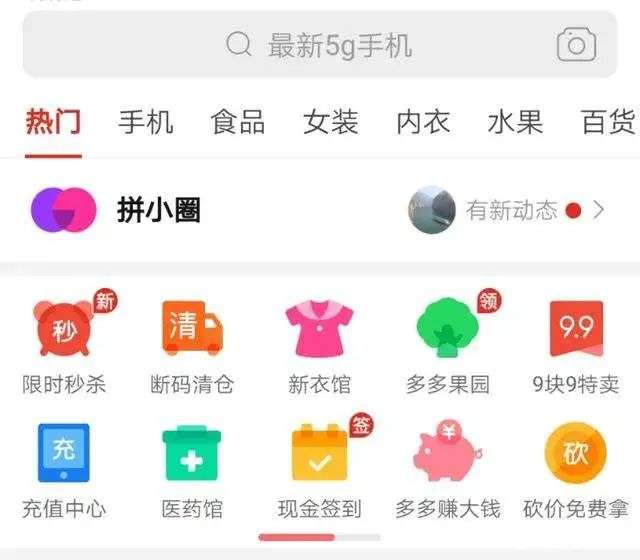The image size is (640, 560).
Task: Open 多多赚大钱 piggy bank
Action: click(448, 470)
